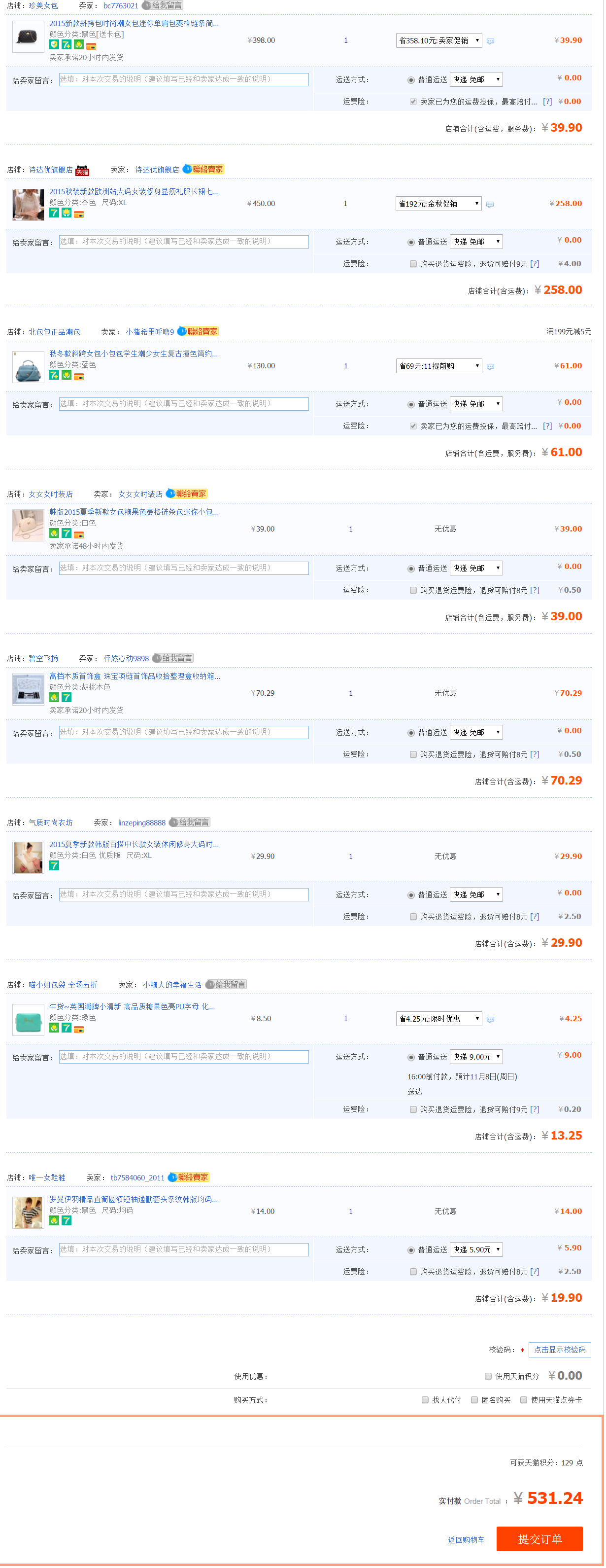Open the 省358.10元:卖家促销 discount dropdown

438,41
